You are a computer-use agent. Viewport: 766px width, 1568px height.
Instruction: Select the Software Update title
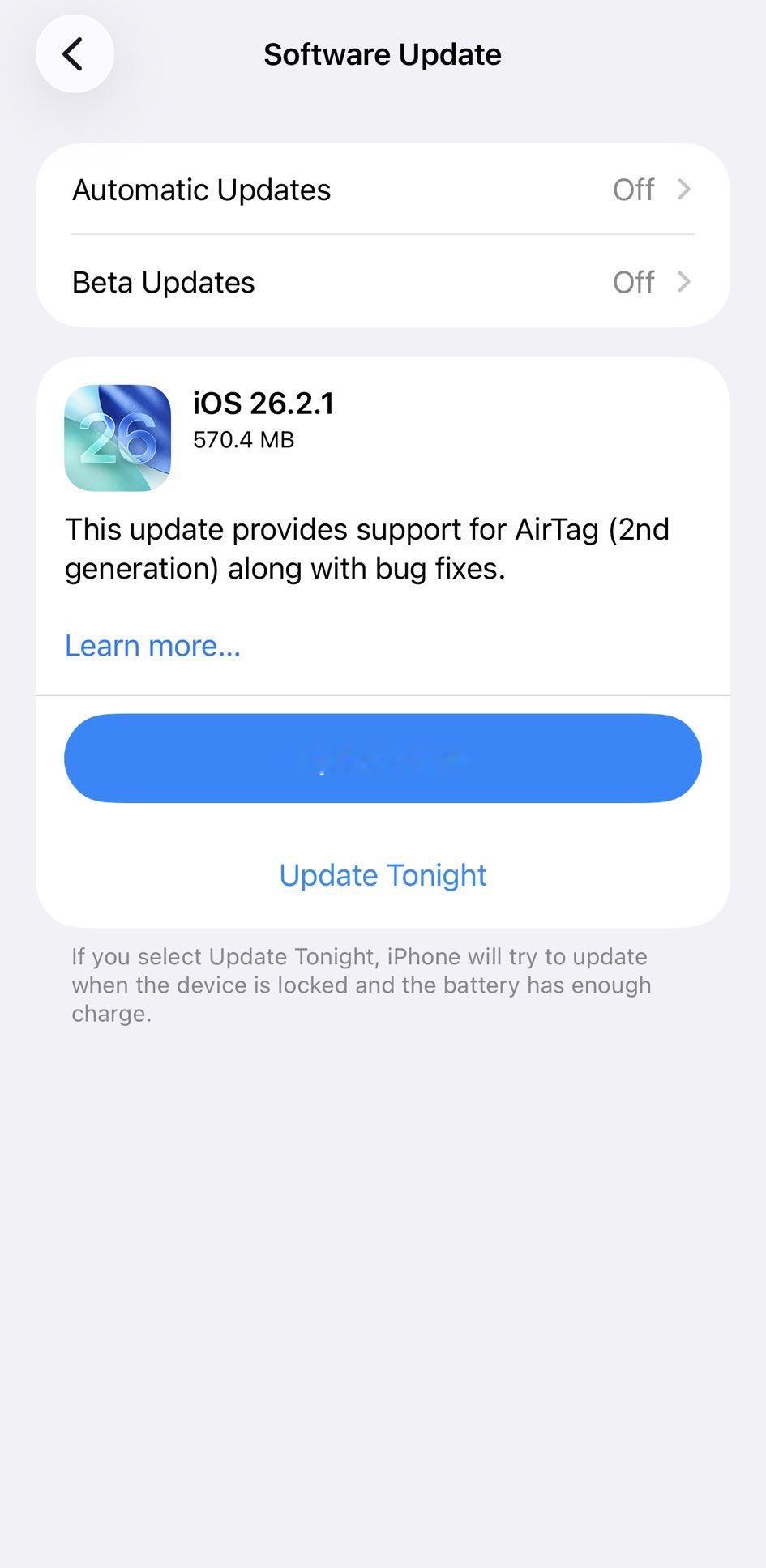coord(382,53)
